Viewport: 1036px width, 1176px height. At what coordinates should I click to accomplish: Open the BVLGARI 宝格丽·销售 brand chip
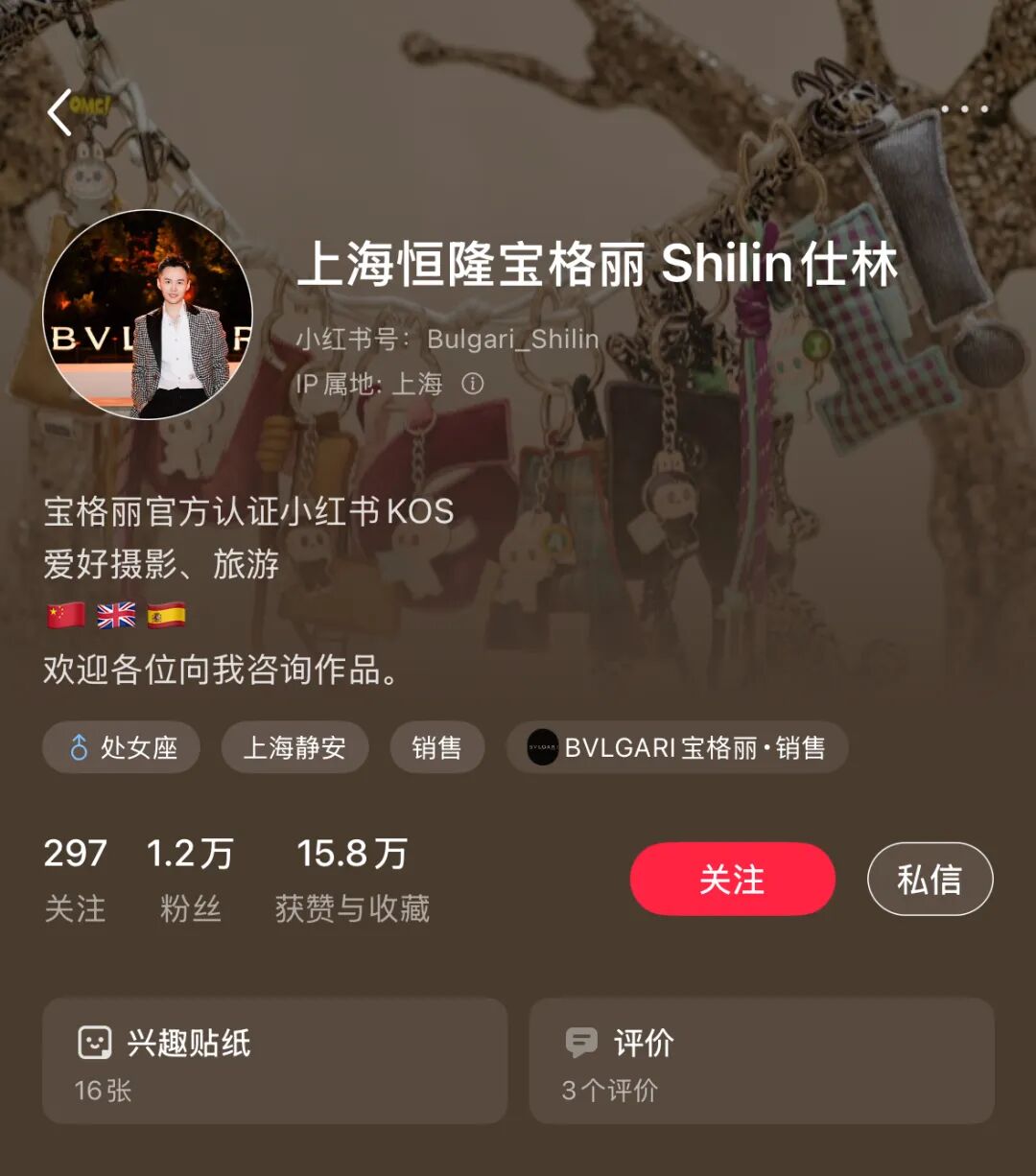coord(676,748)
